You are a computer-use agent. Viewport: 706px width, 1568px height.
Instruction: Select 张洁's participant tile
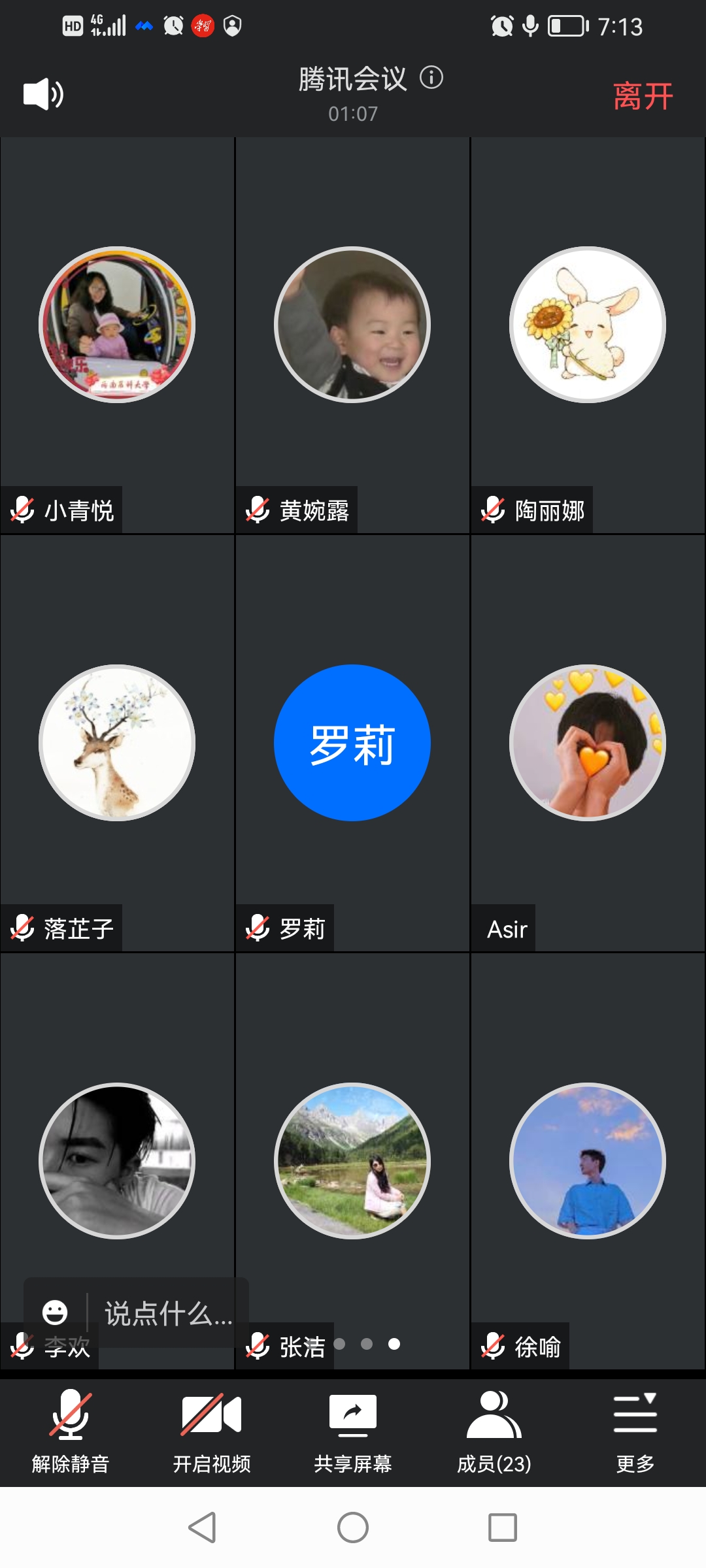pos(352,1162)
